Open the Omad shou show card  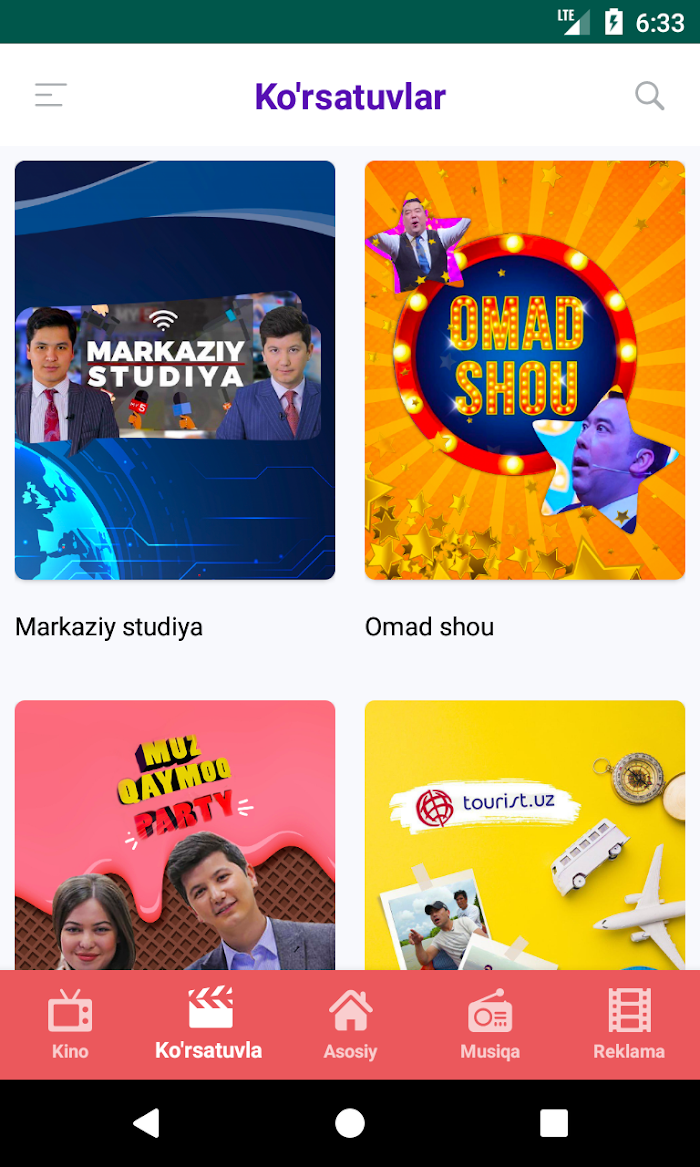(x=525, y=370)
